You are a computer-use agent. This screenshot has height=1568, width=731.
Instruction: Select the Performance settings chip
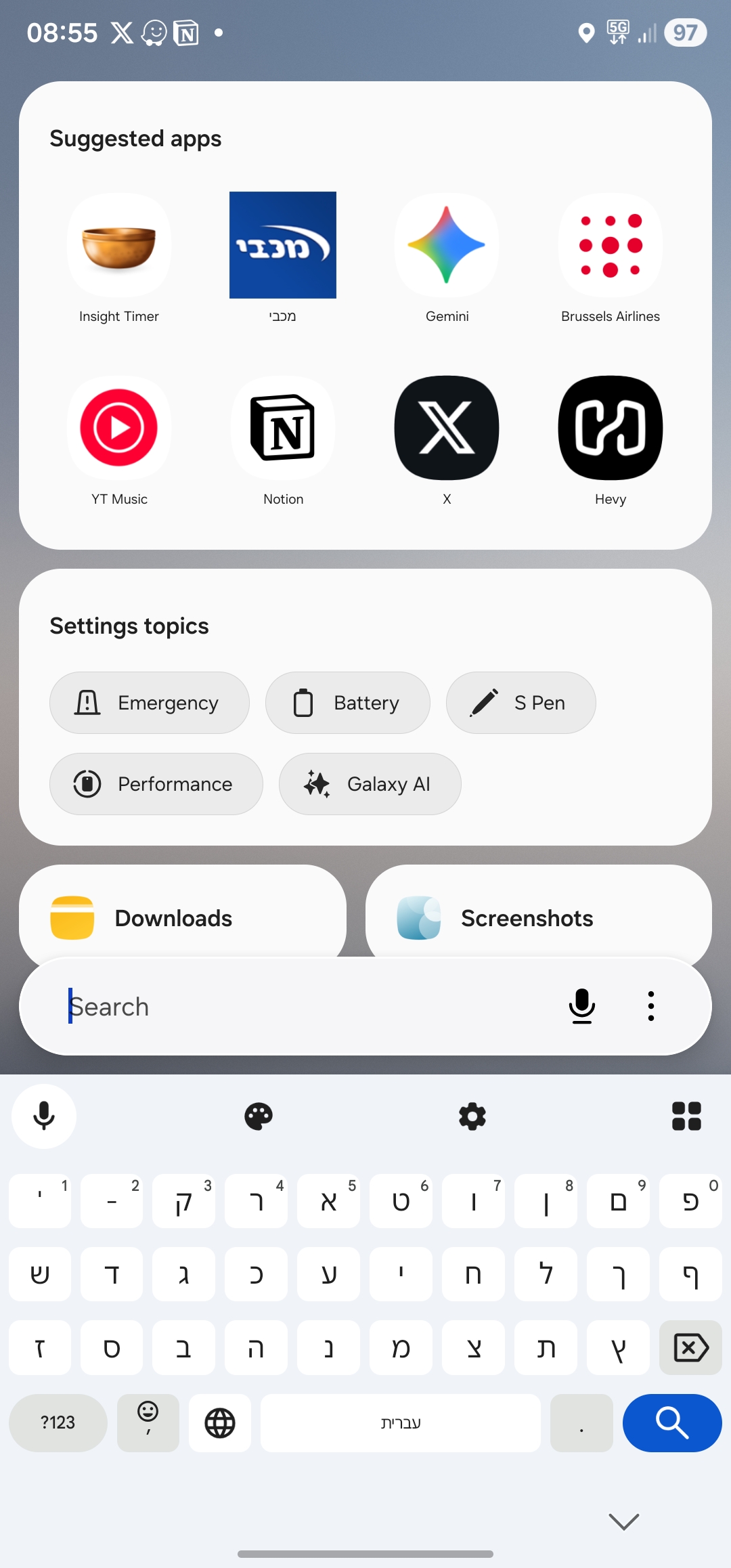coord(156,784)
